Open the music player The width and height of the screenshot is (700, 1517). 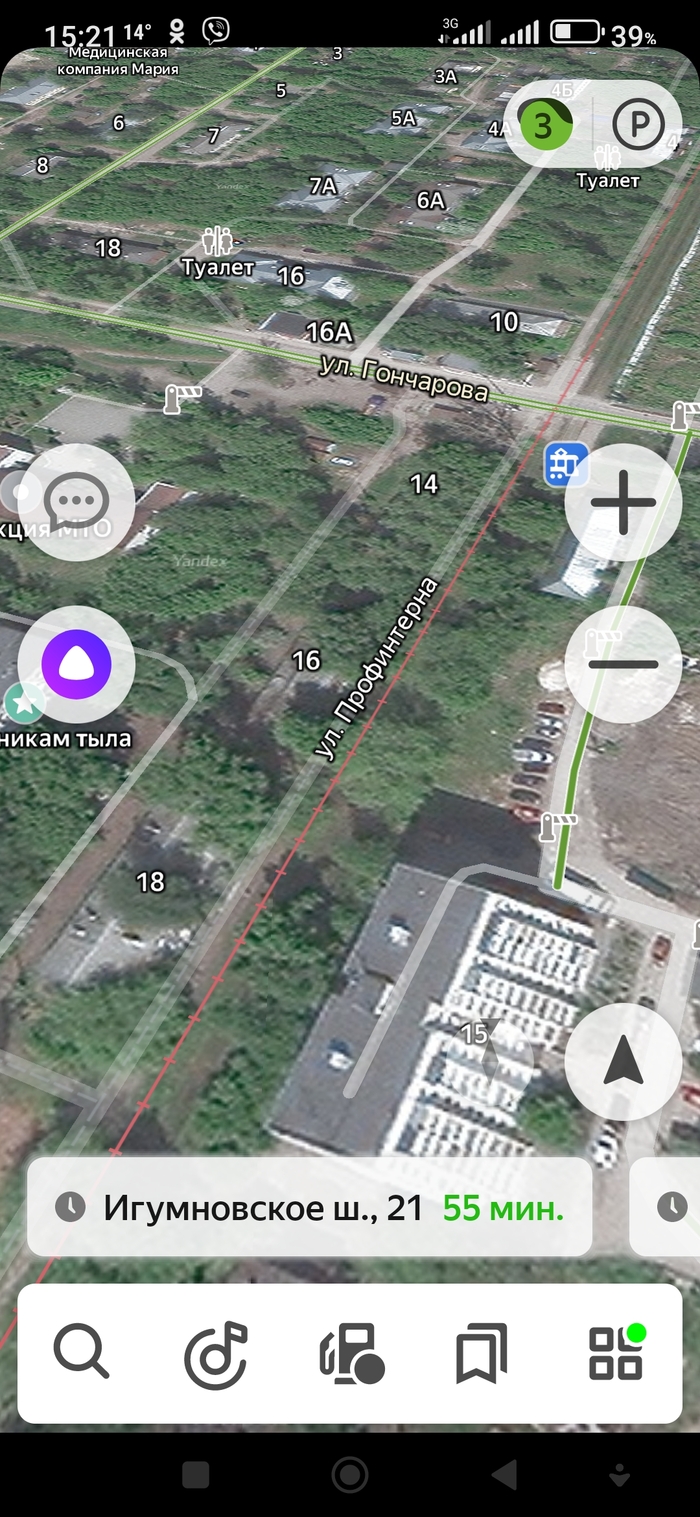point(215,1353)
